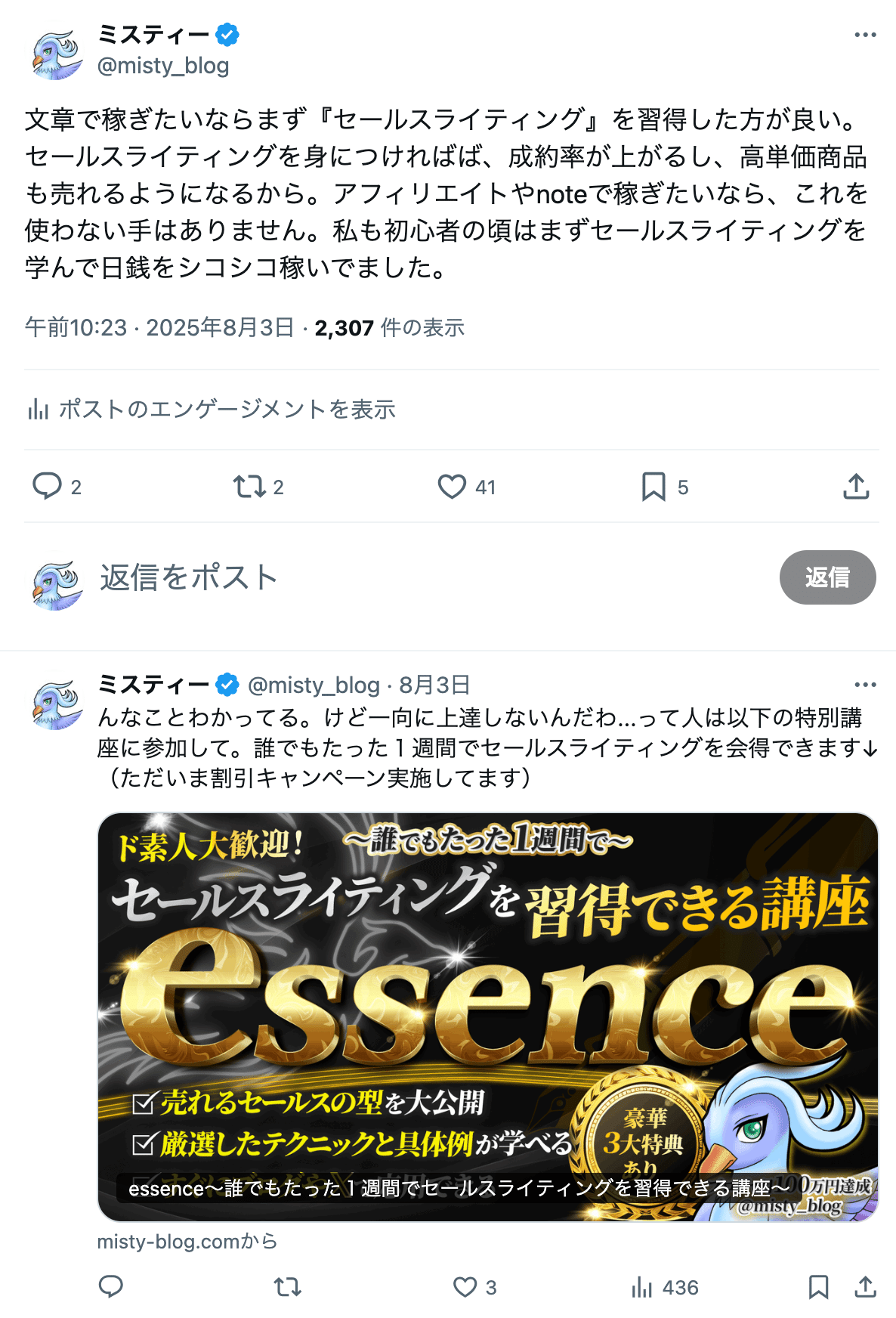896x1318 pixels.
Task: Open overflow menu on the 8月3日 reply
Action: tap(865, 685)
